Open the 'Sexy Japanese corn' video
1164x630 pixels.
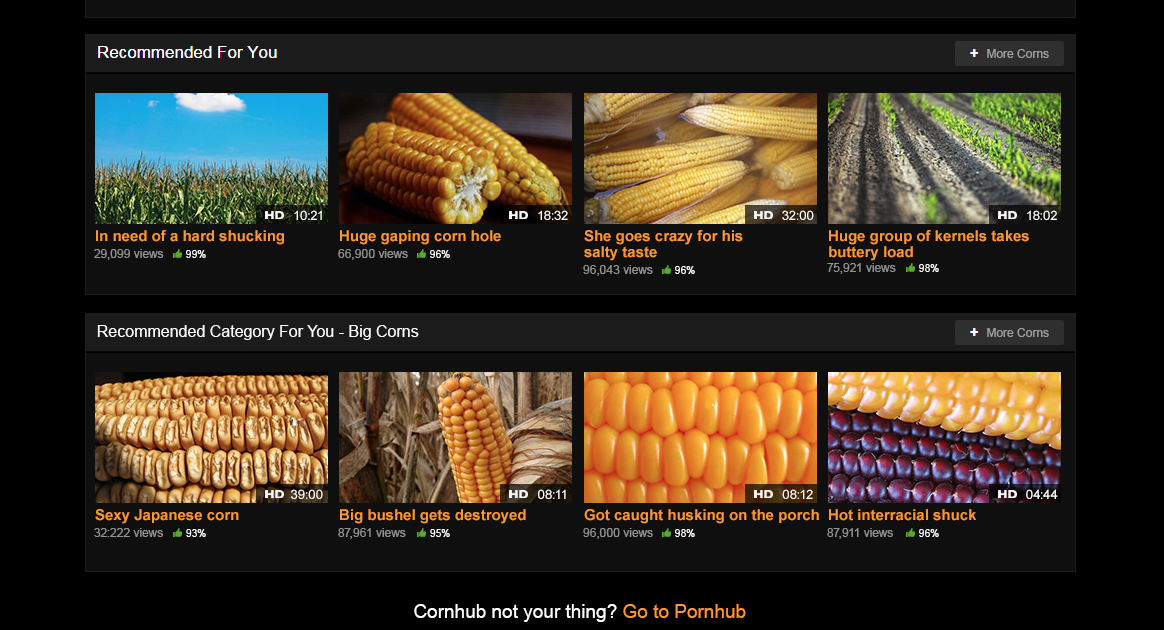[x=211, y=437]
